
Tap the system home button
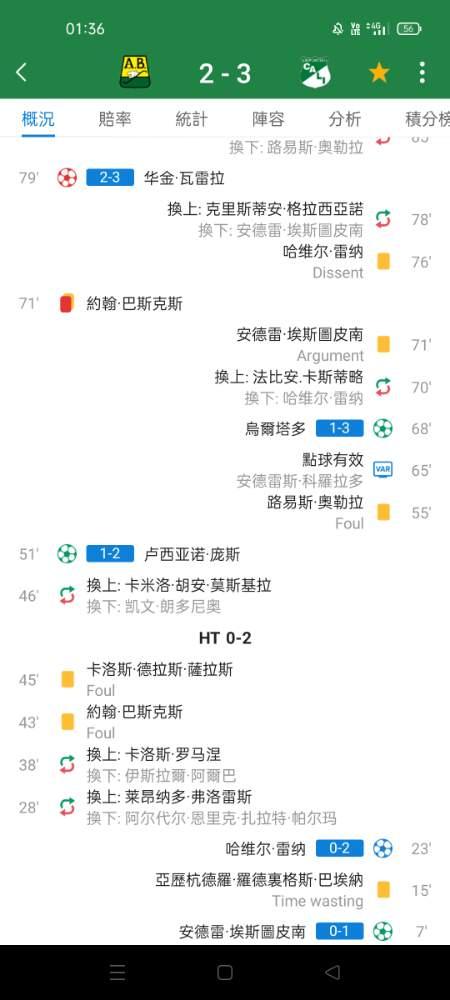click(x=224, y=972)
